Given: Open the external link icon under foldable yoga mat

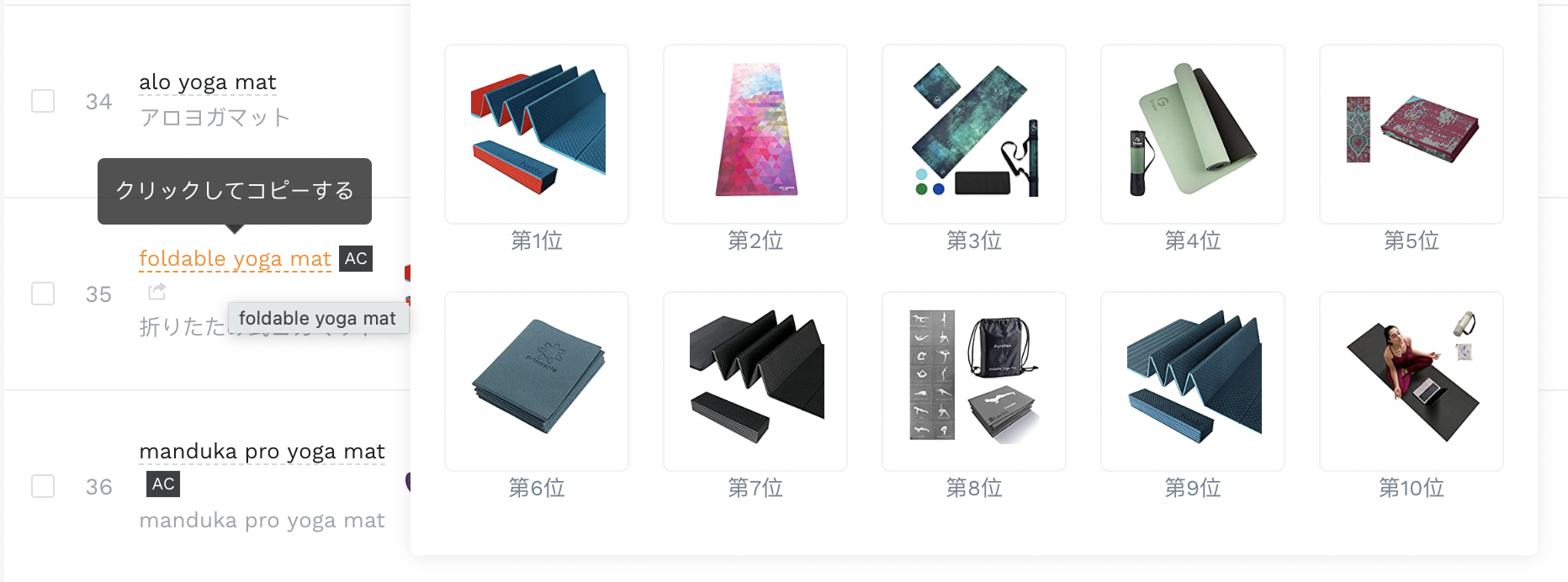Looking at the screenshot, I should (157, 292).
